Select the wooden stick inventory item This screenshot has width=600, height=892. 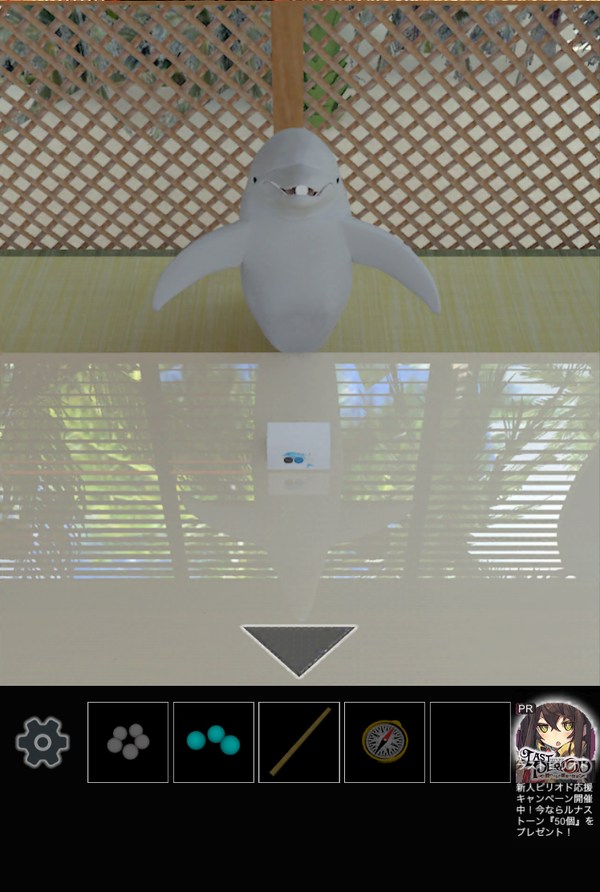pos(299,742)
